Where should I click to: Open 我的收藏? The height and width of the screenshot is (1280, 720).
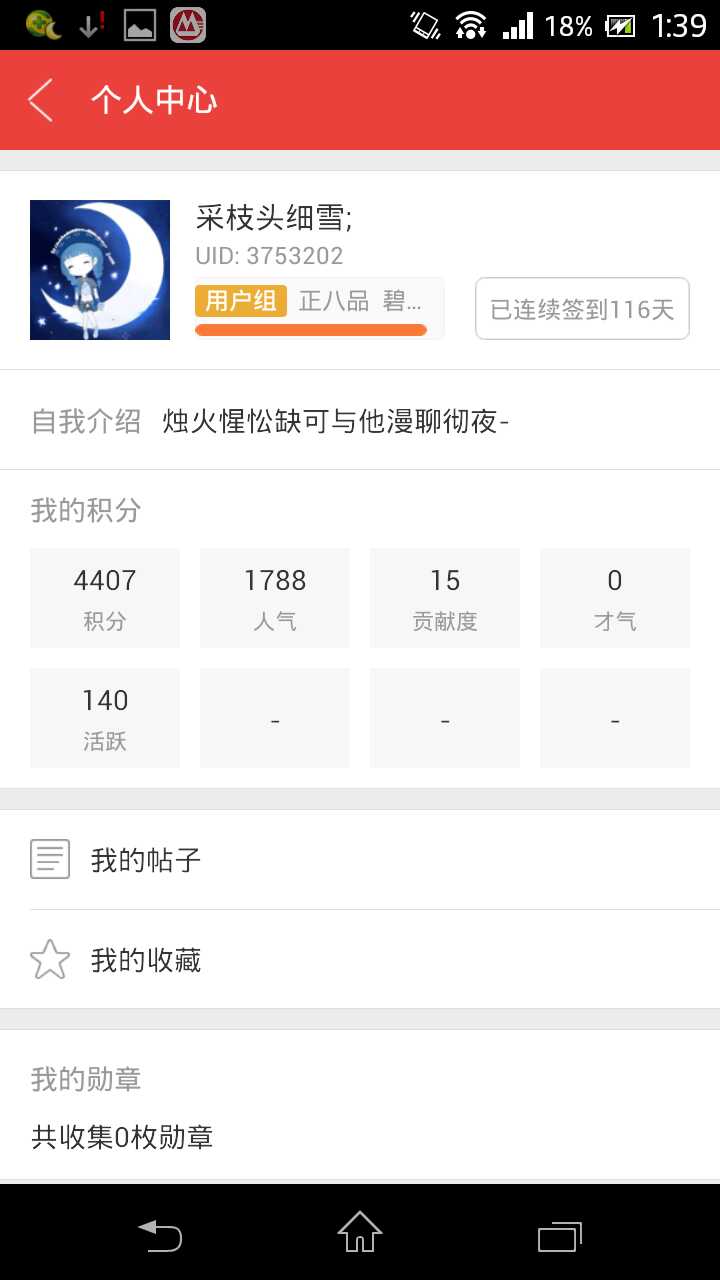pos(360,960)
